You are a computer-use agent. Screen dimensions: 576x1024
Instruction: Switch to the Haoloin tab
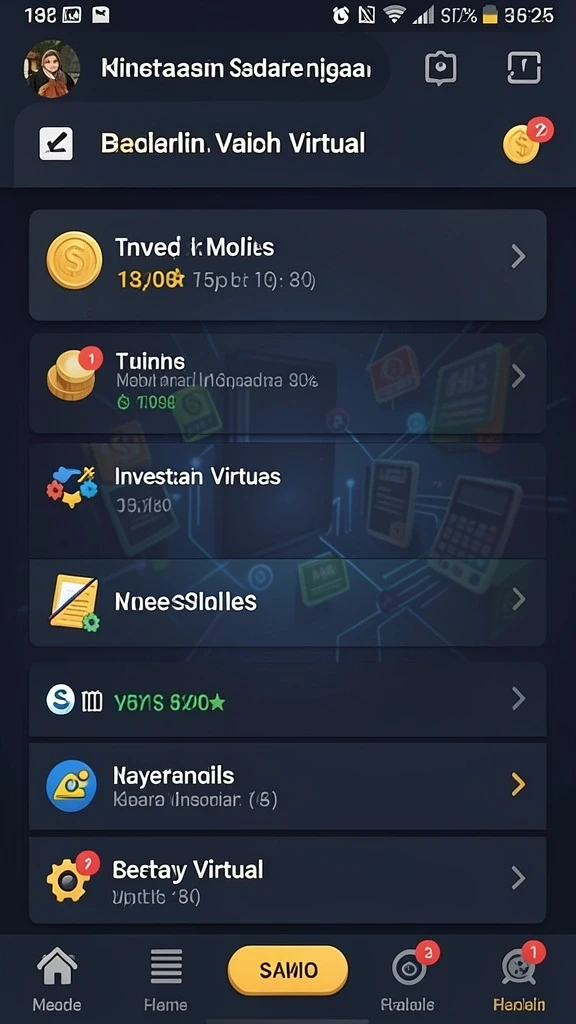(519, 978)
